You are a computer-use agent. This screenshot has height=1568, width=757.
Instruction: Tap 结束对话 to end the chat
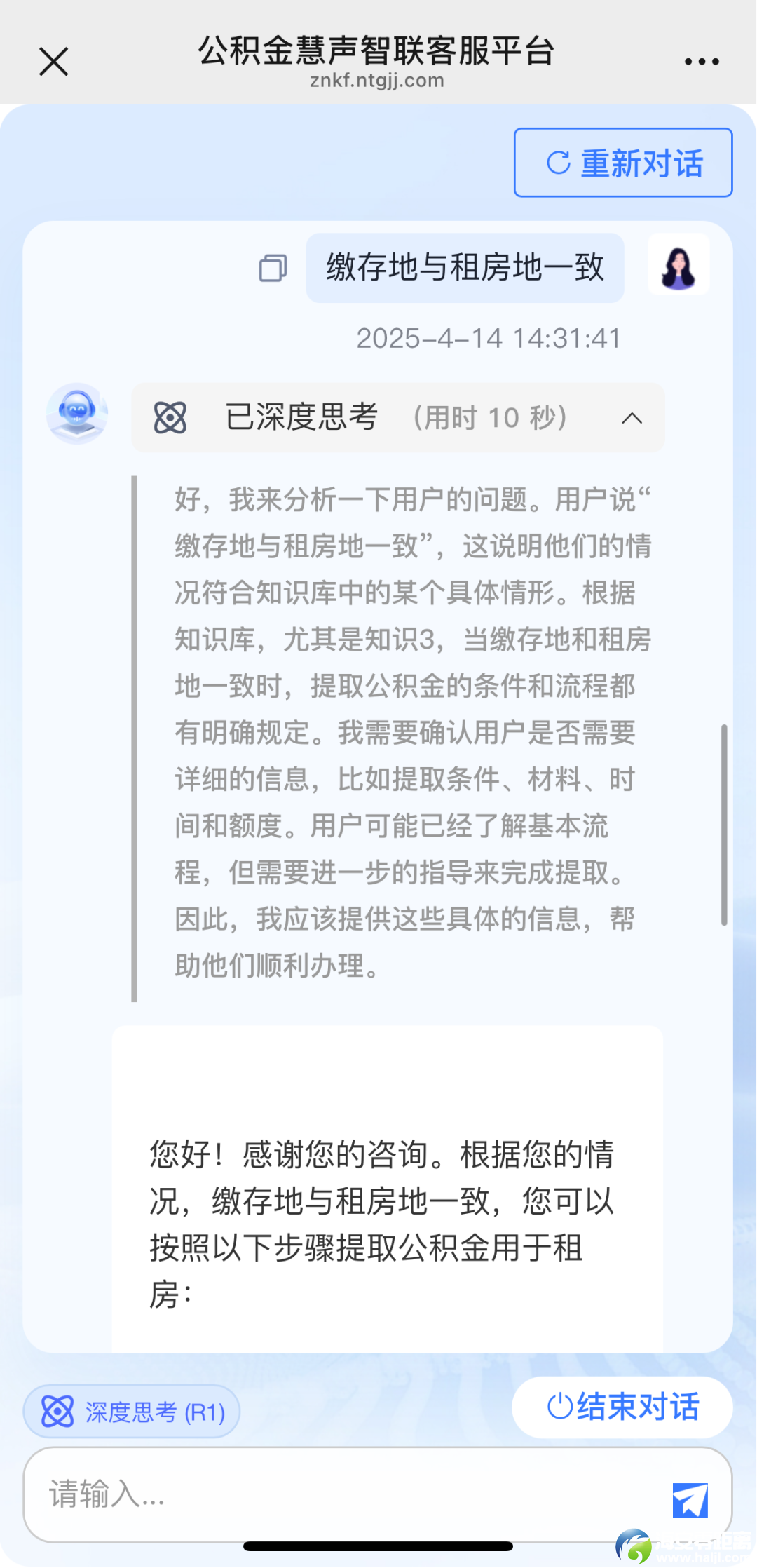pyautogui.click(x=622, y=1407)
